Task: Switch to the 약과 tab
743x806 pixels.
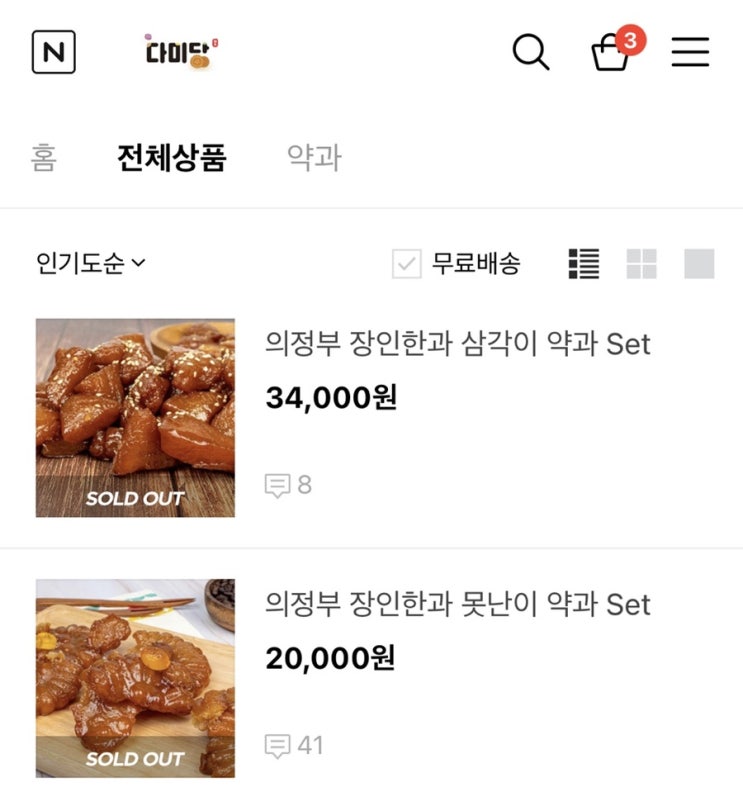Action: point(314,158)
